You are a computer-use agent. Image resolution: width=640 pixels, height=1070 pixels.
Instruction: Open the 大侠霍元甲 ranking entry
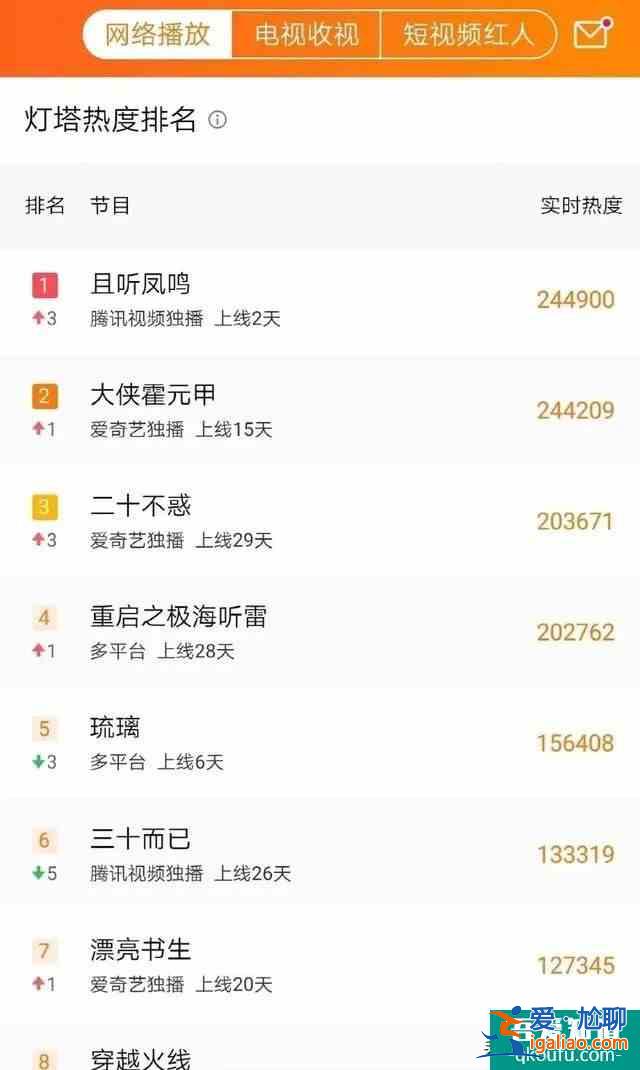320,411
